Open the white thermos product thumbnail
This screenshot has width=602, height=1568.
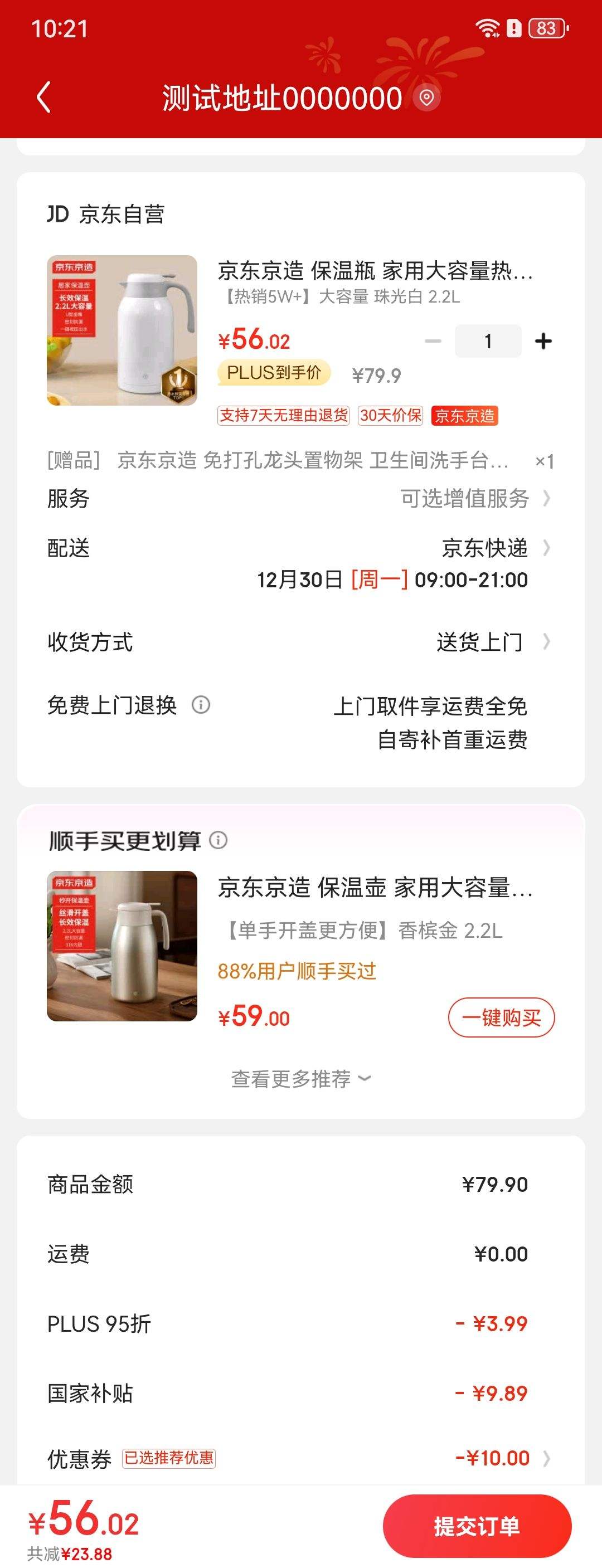coord(122,332)
